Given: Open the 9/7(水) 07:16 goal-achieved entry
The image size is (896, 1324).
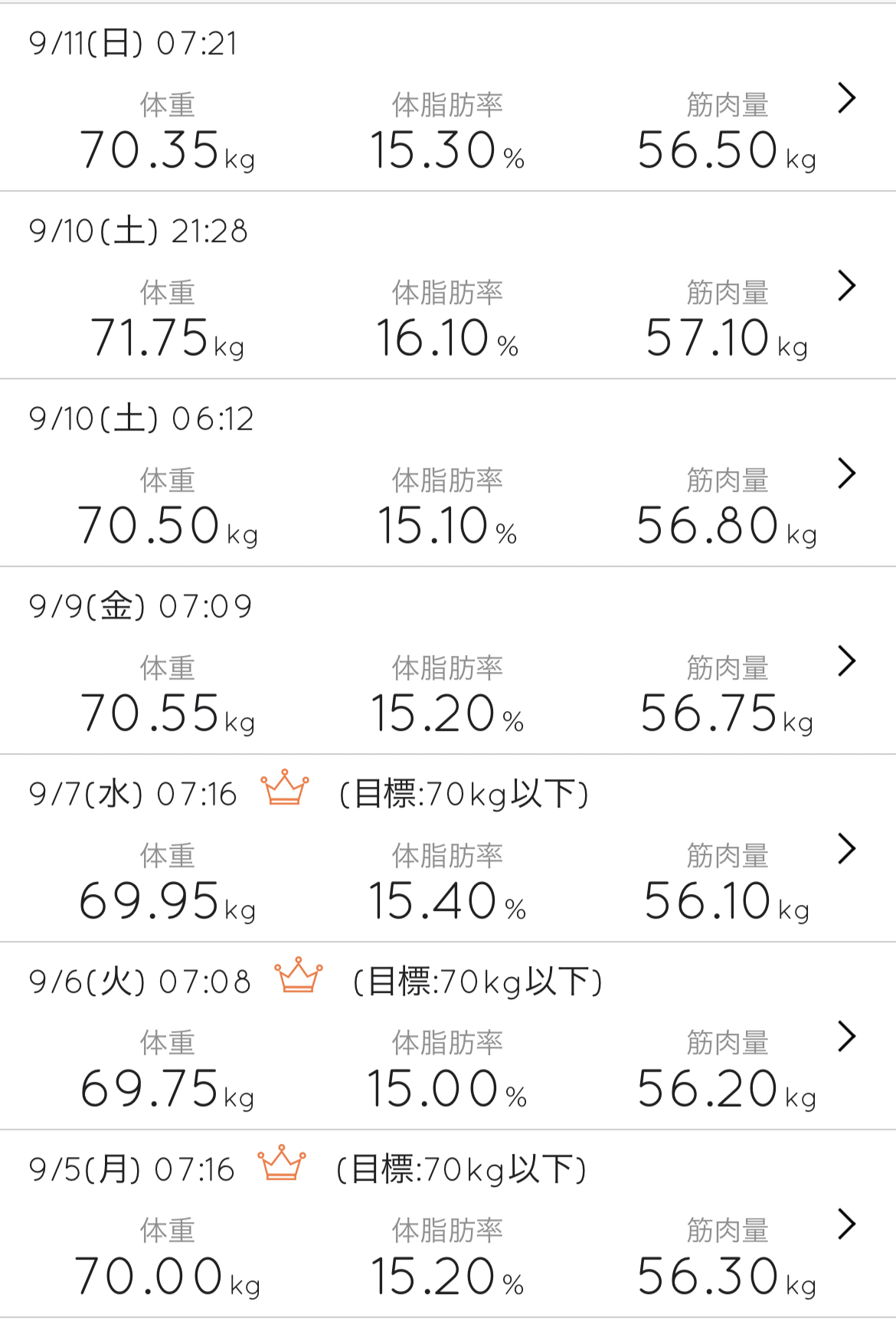Looking at the screenshot, I should pos(845,849).
